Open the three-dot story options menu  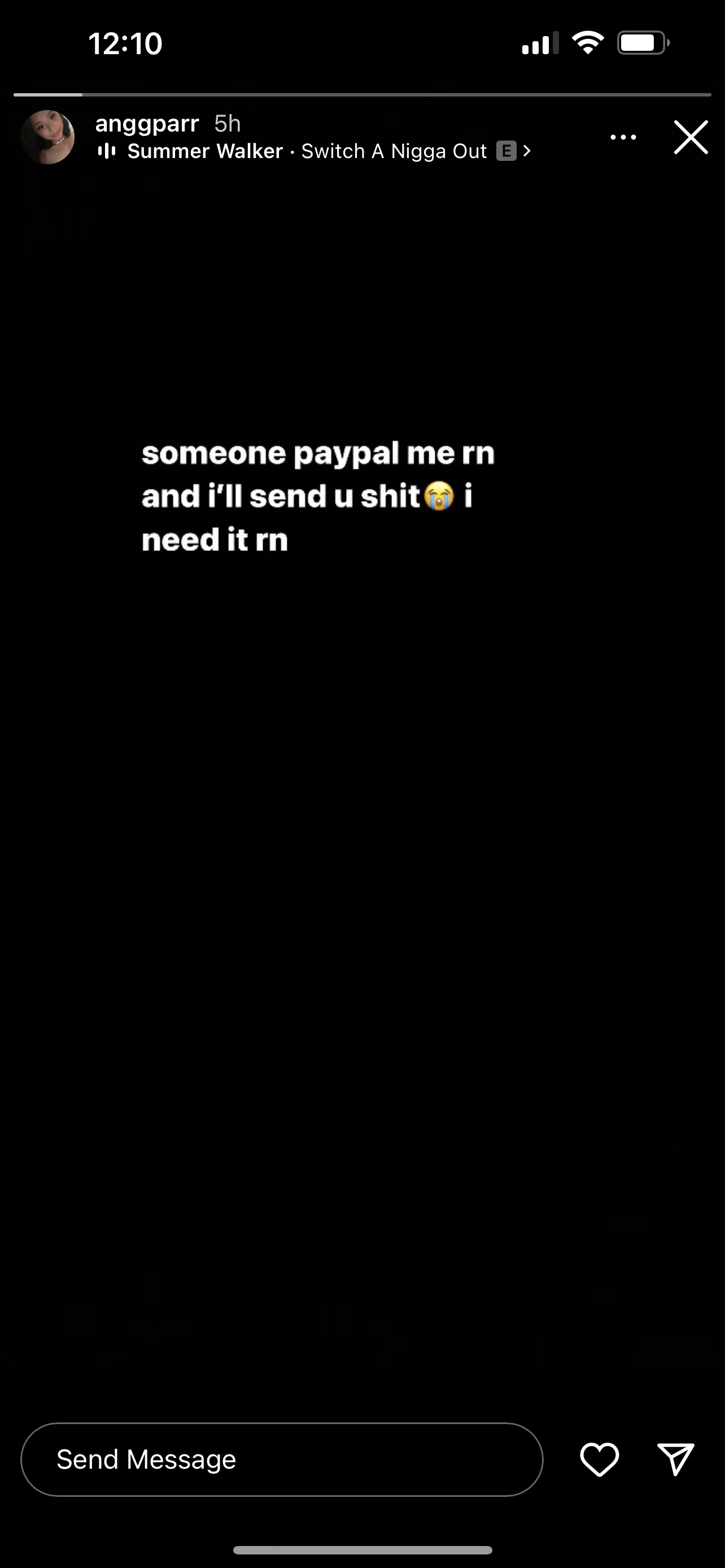click(x=623, y=138)
